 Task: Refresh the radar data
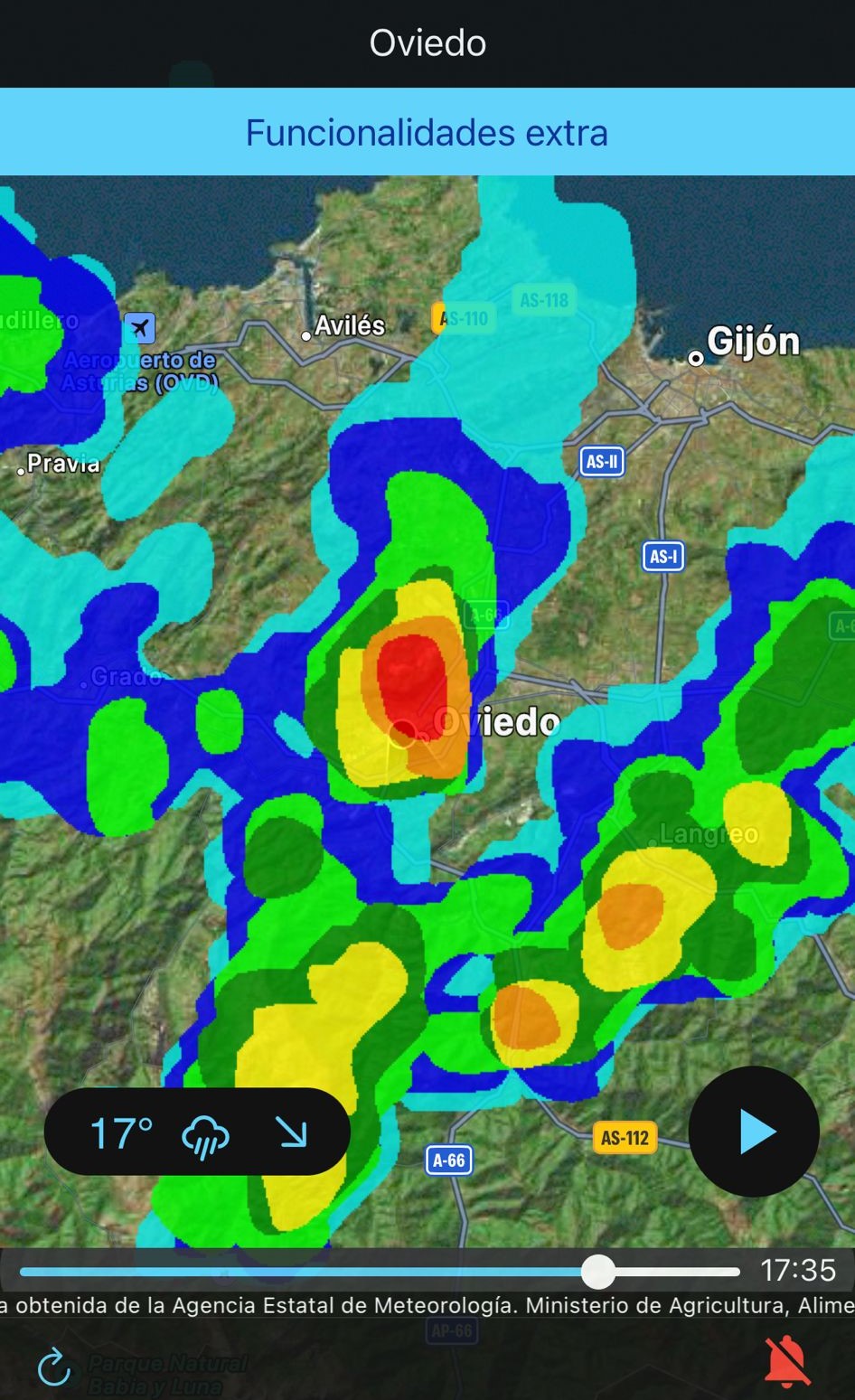[x=54, y=1365]
